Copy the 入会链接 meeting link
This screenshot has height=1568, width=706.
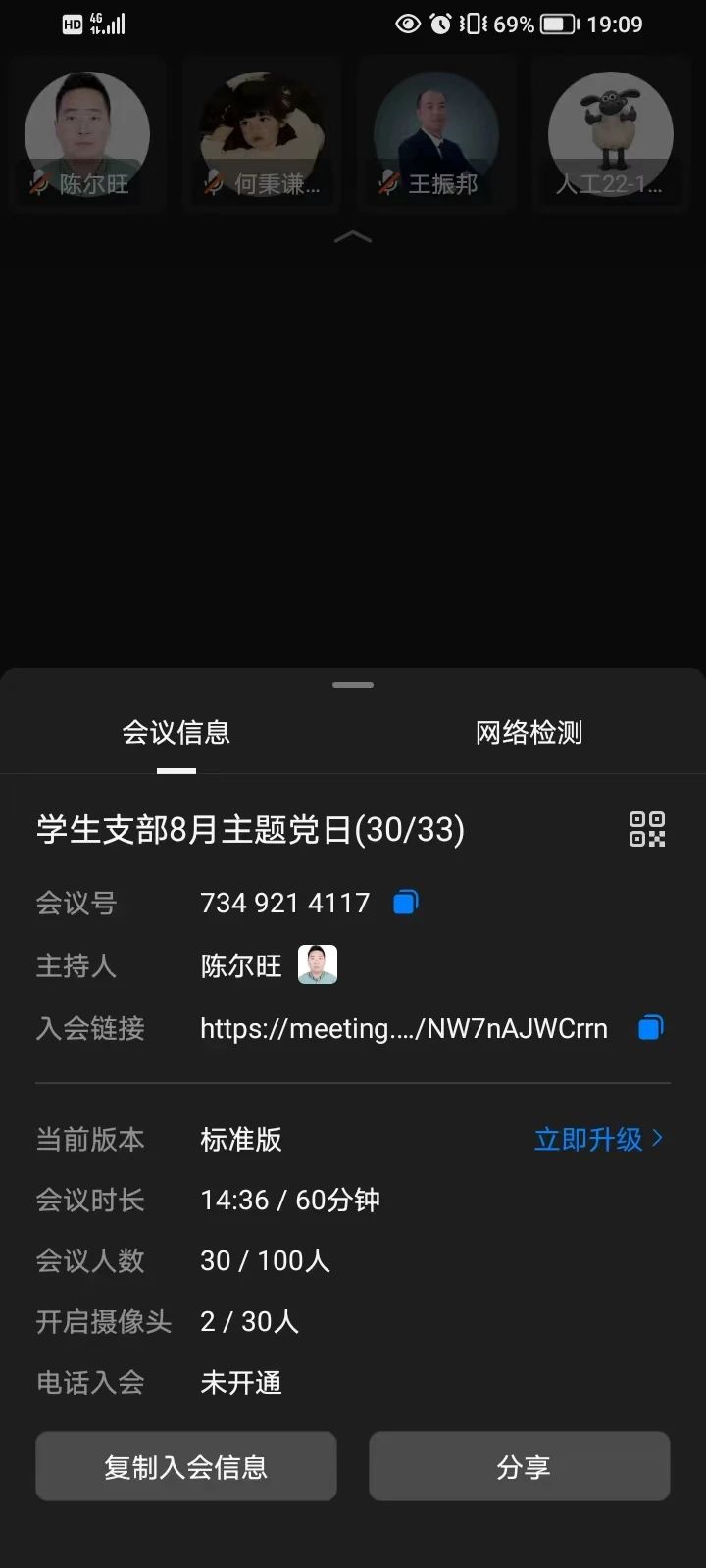[650, 1027]
